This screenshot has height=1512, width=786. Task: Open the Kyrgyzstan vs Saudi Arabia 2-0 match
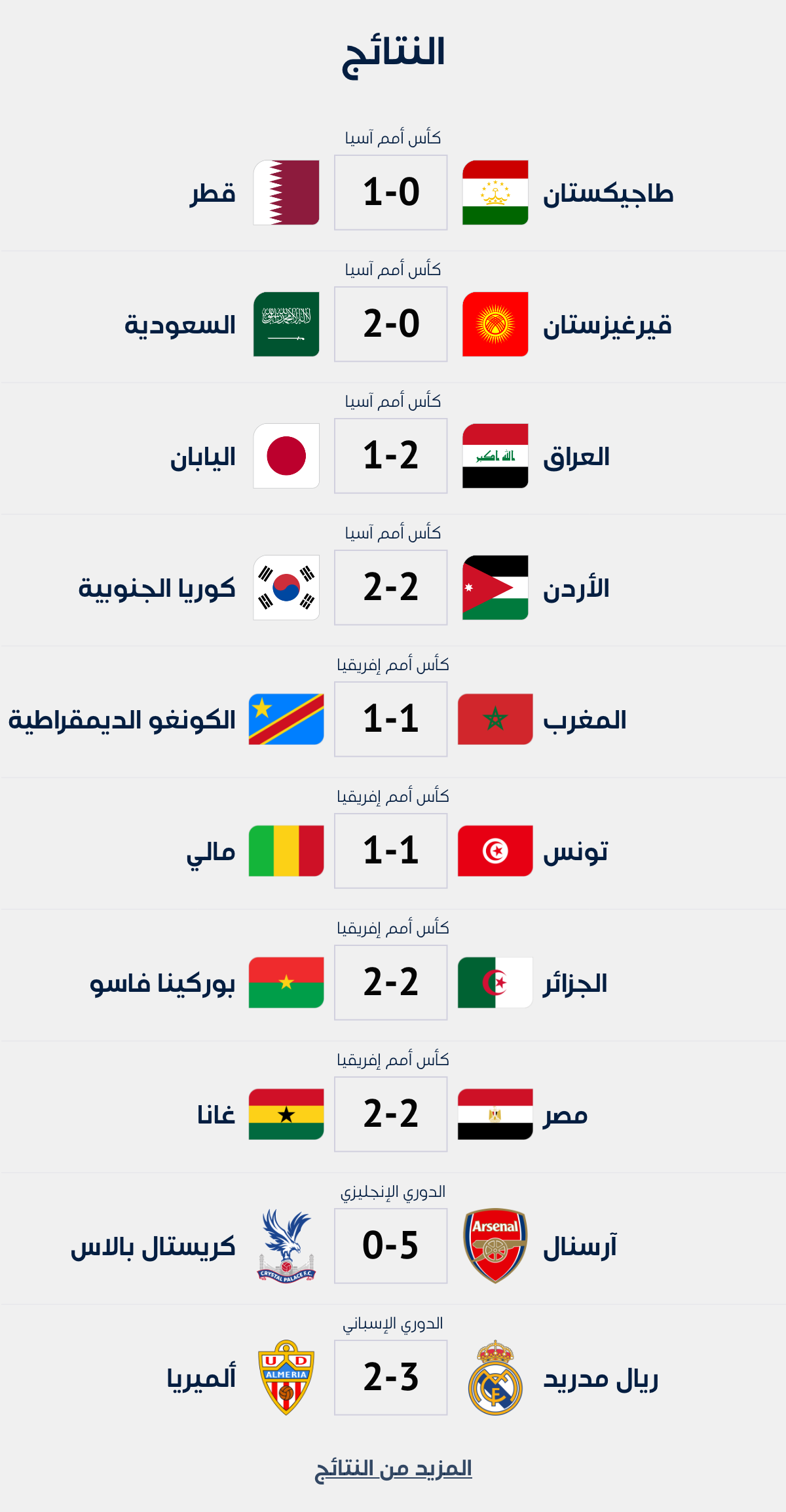coord(391,324)
